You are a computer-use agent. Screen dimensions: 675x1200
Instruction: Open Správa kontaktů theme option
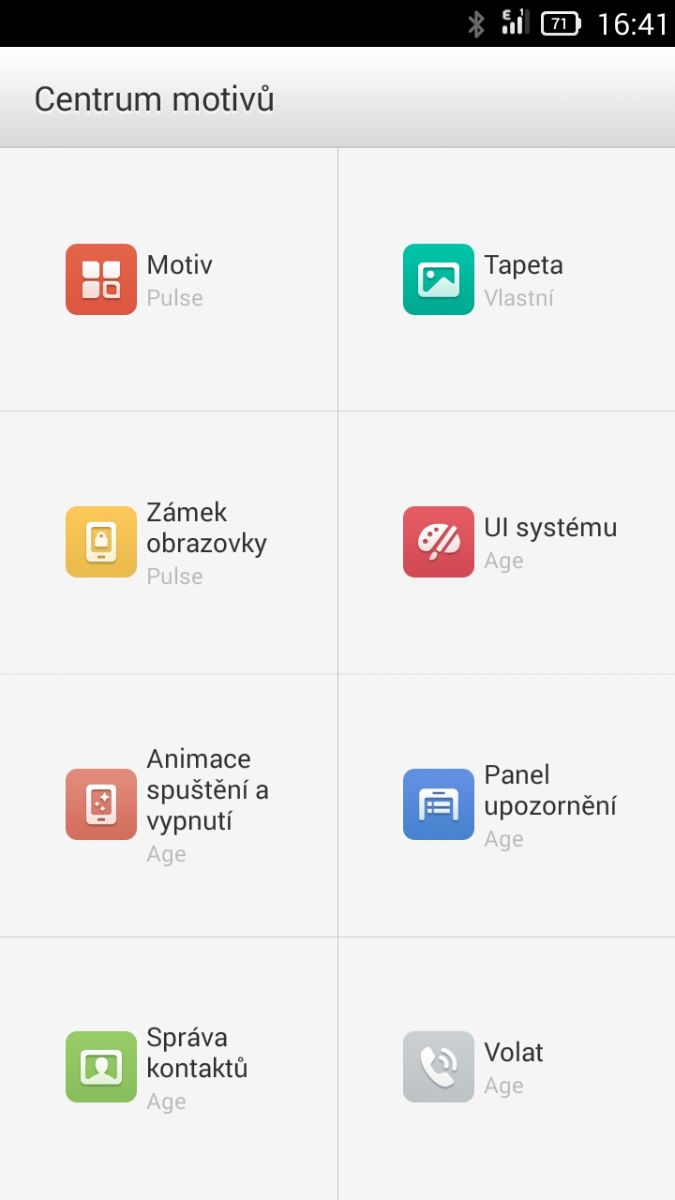(168, 1067)
